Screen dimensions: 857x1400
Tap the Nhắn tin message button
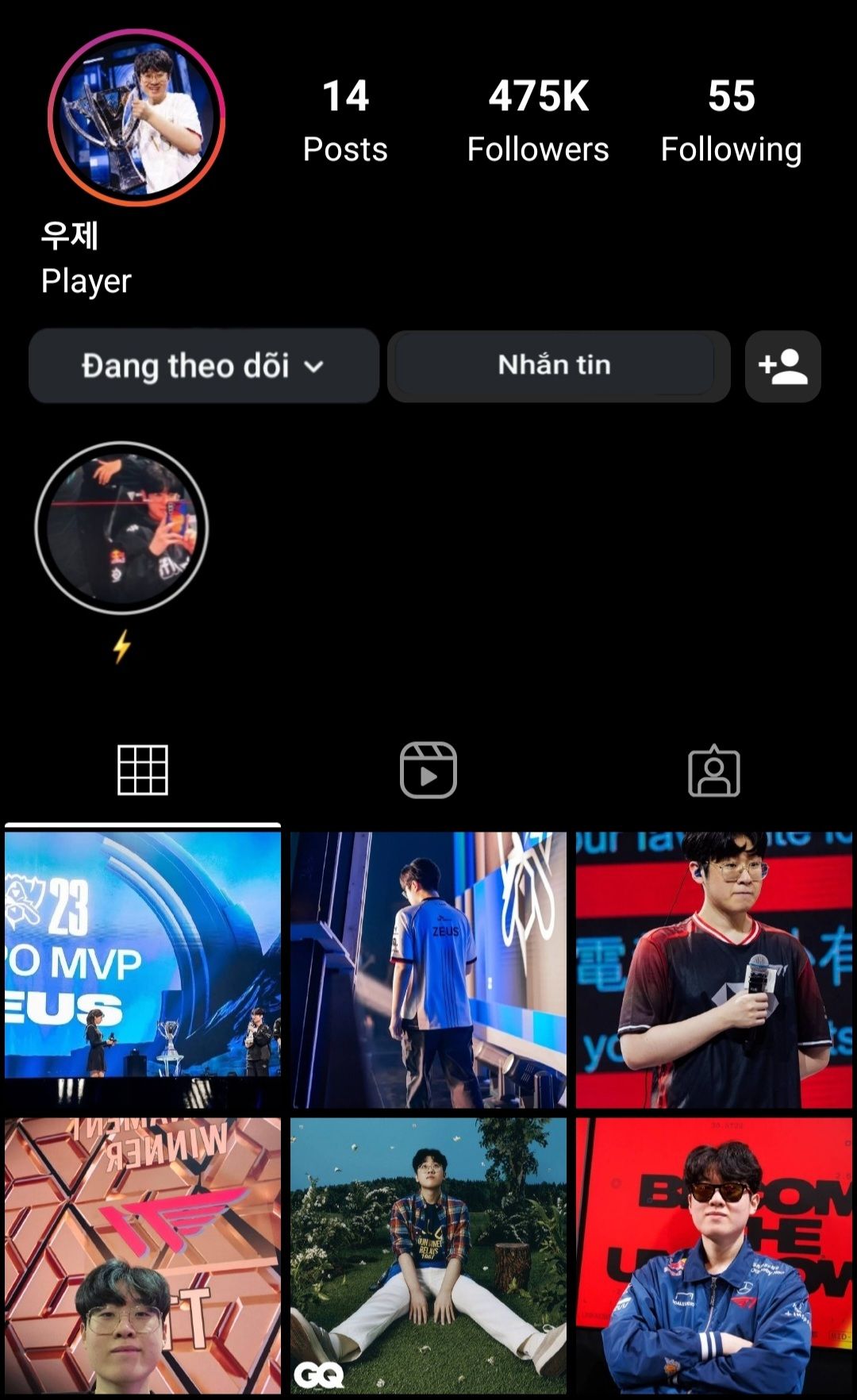pos(555,366)
